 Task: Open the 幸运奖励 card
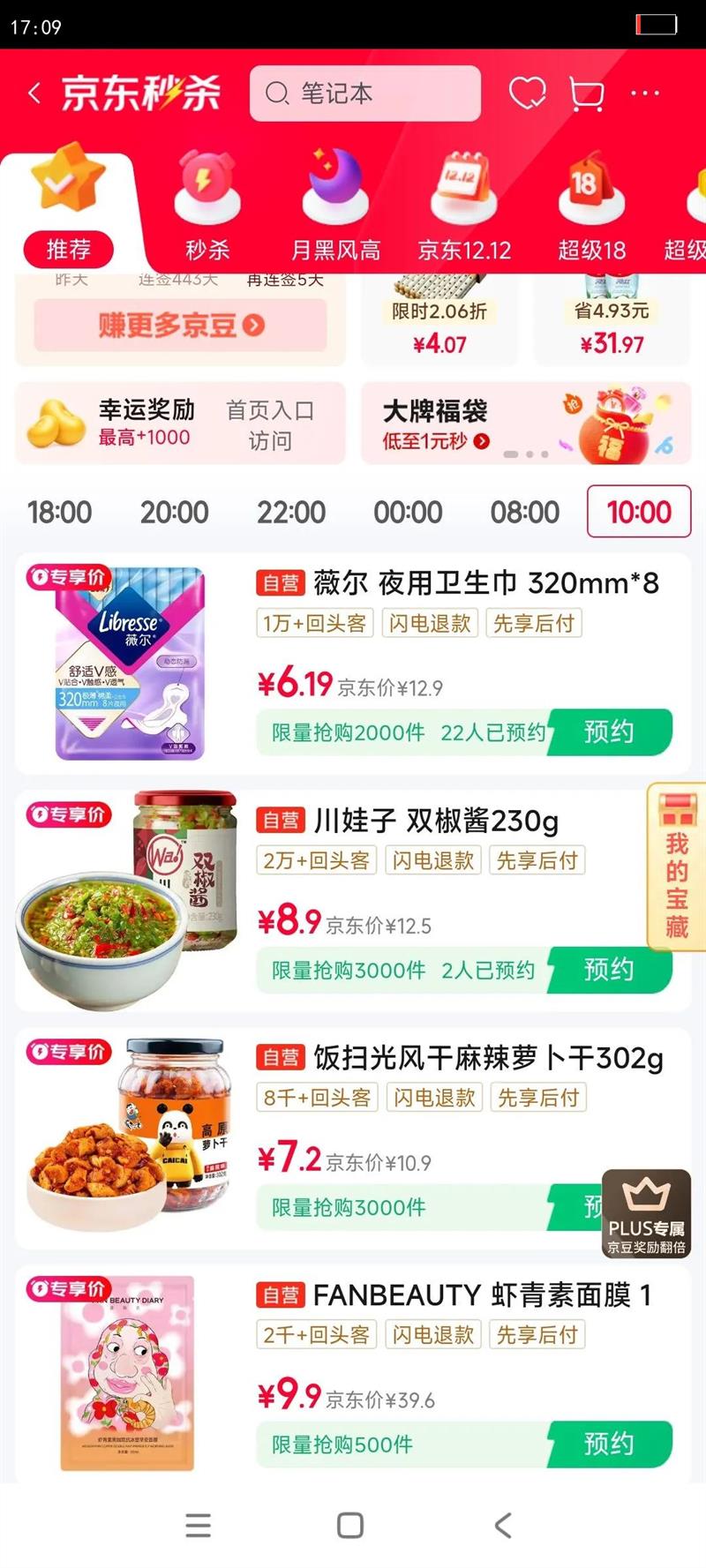(180, 424)
